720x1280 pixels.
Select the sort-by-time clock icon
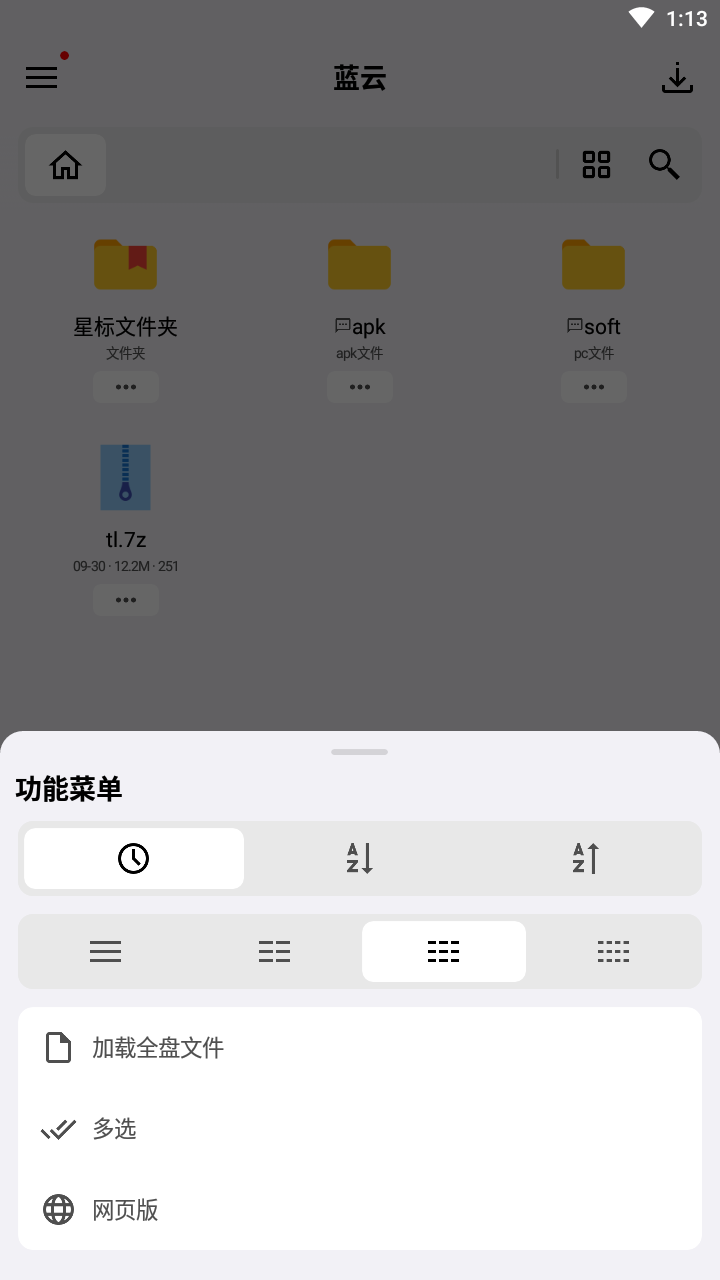click(x=133, y=857)
